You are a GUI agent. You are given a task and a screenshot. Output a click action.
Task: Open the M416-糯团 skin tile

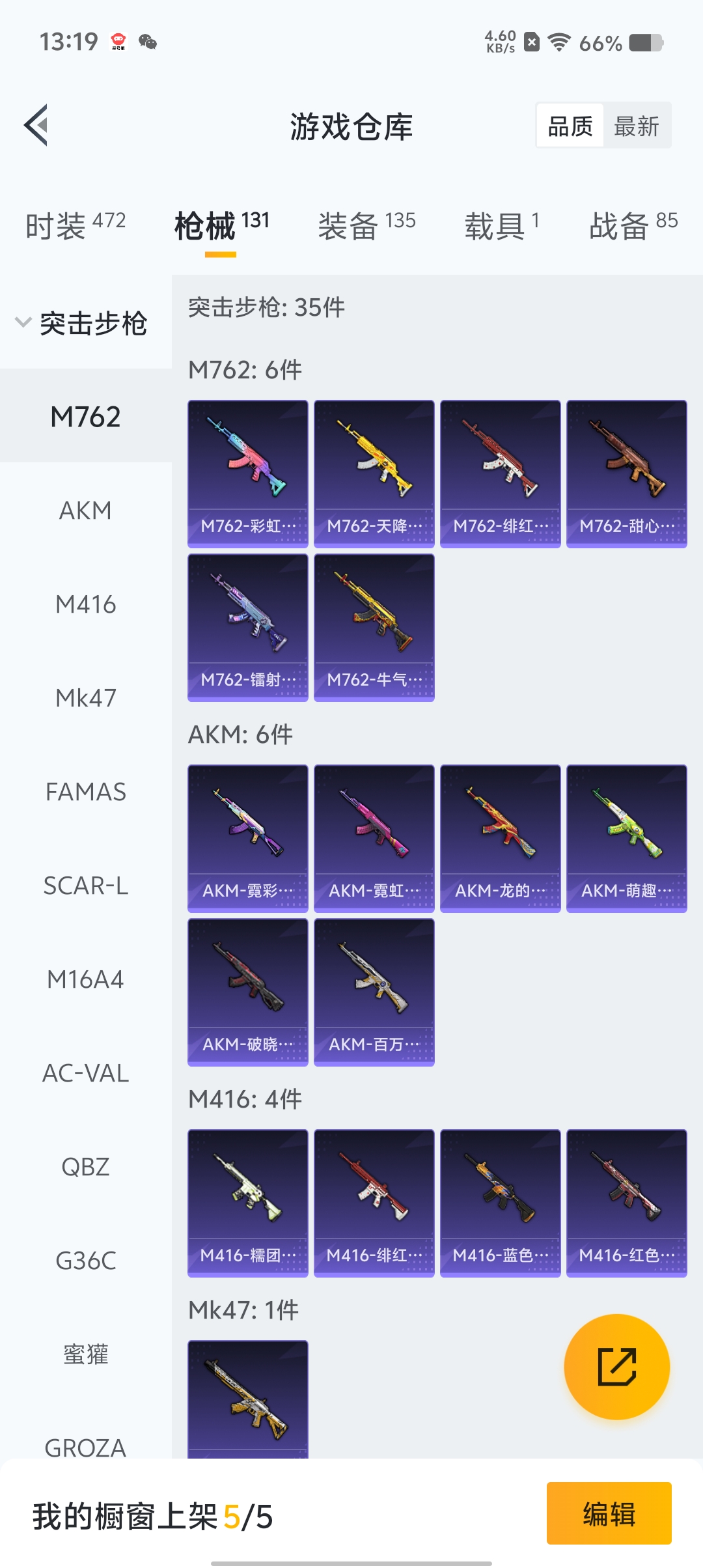point(247,1203)
